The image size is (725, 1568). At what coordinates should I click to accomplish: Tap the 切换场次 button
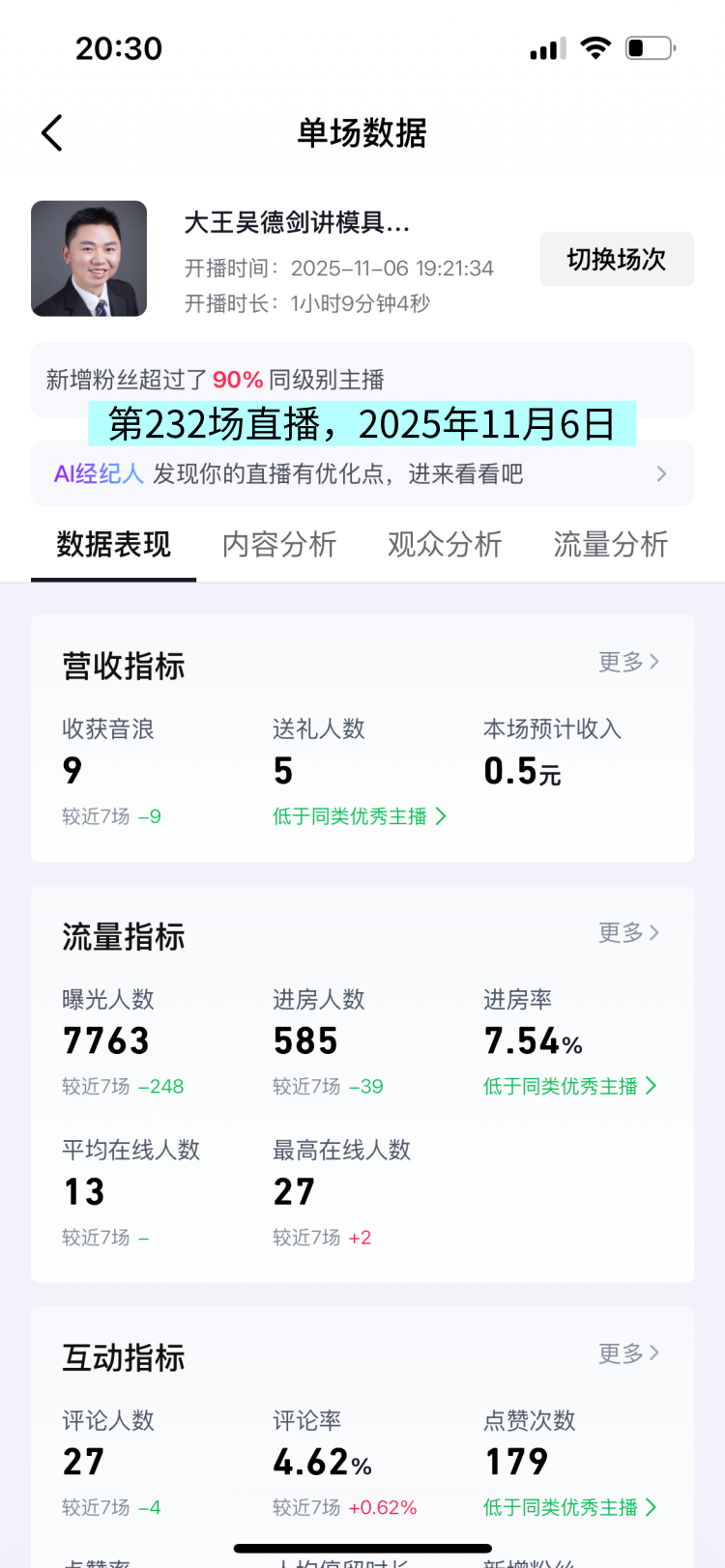(616, 259)
